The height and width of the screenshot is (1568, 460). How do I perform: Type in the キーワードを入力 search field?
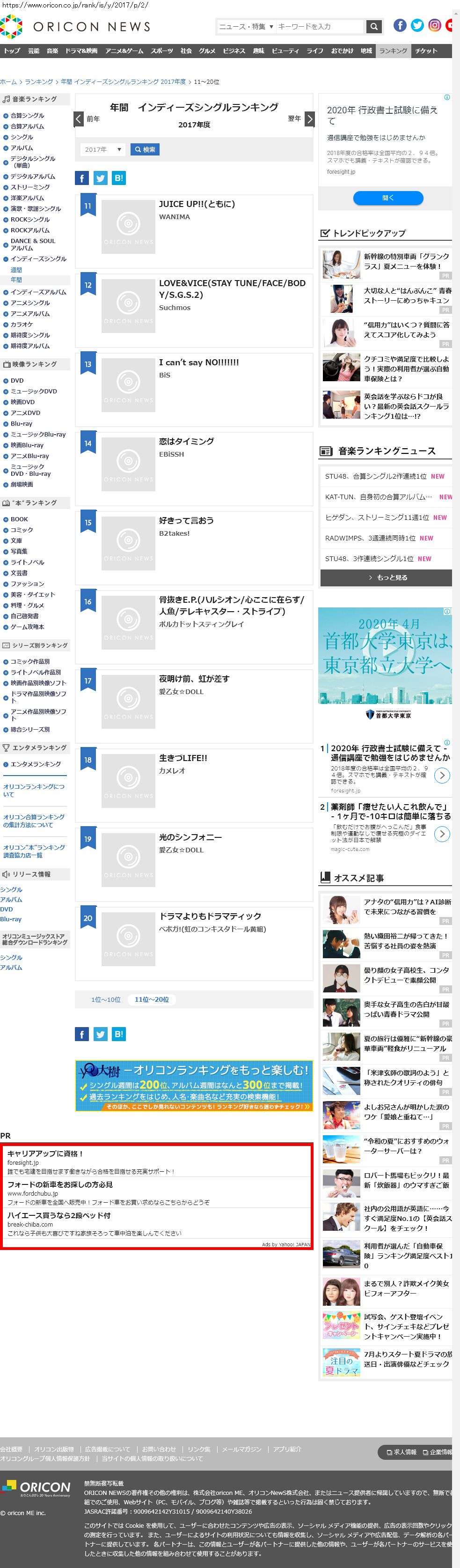click(x=320, y=26)
